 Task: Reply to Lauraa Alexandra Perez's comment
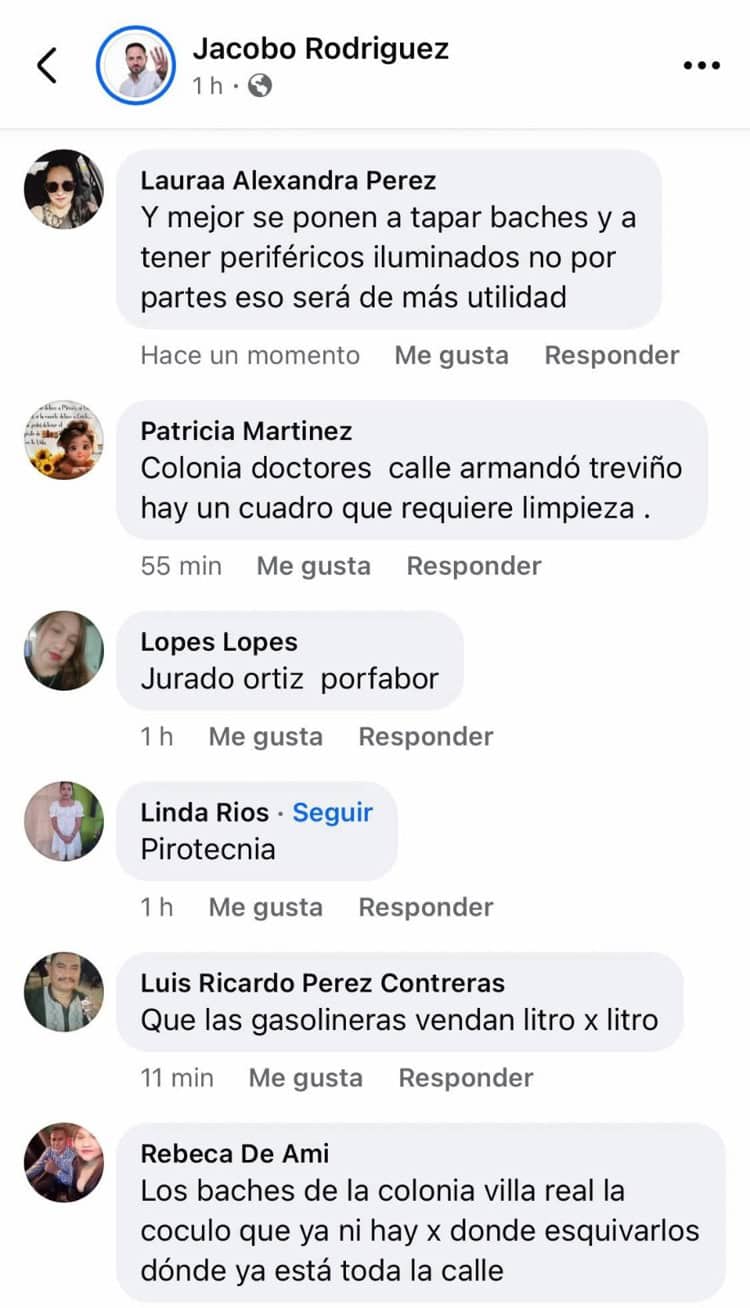(x=611, y=355)
